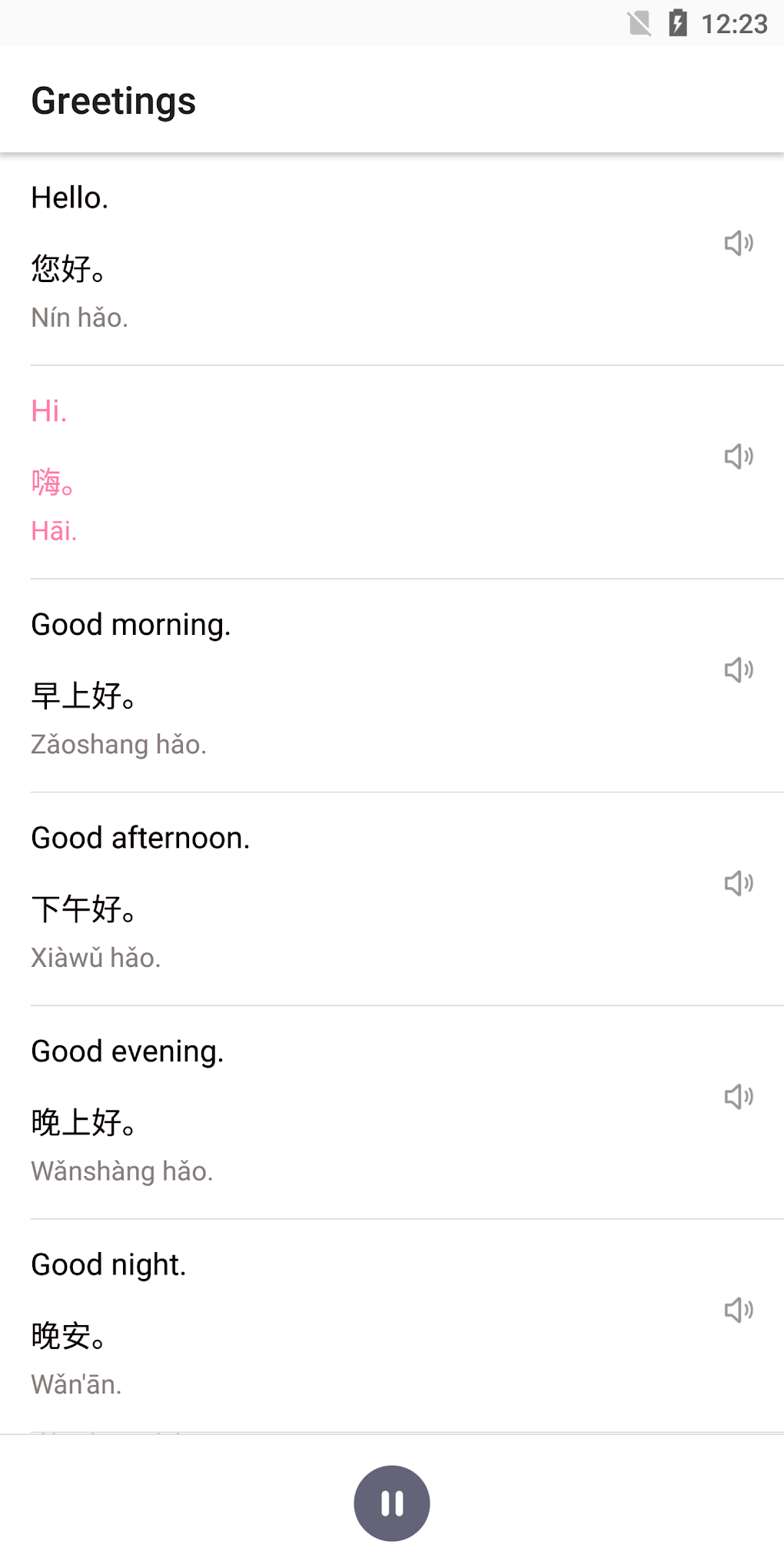Tap the Wǎnshàng hǎo pinyin text

point(122,1171)
